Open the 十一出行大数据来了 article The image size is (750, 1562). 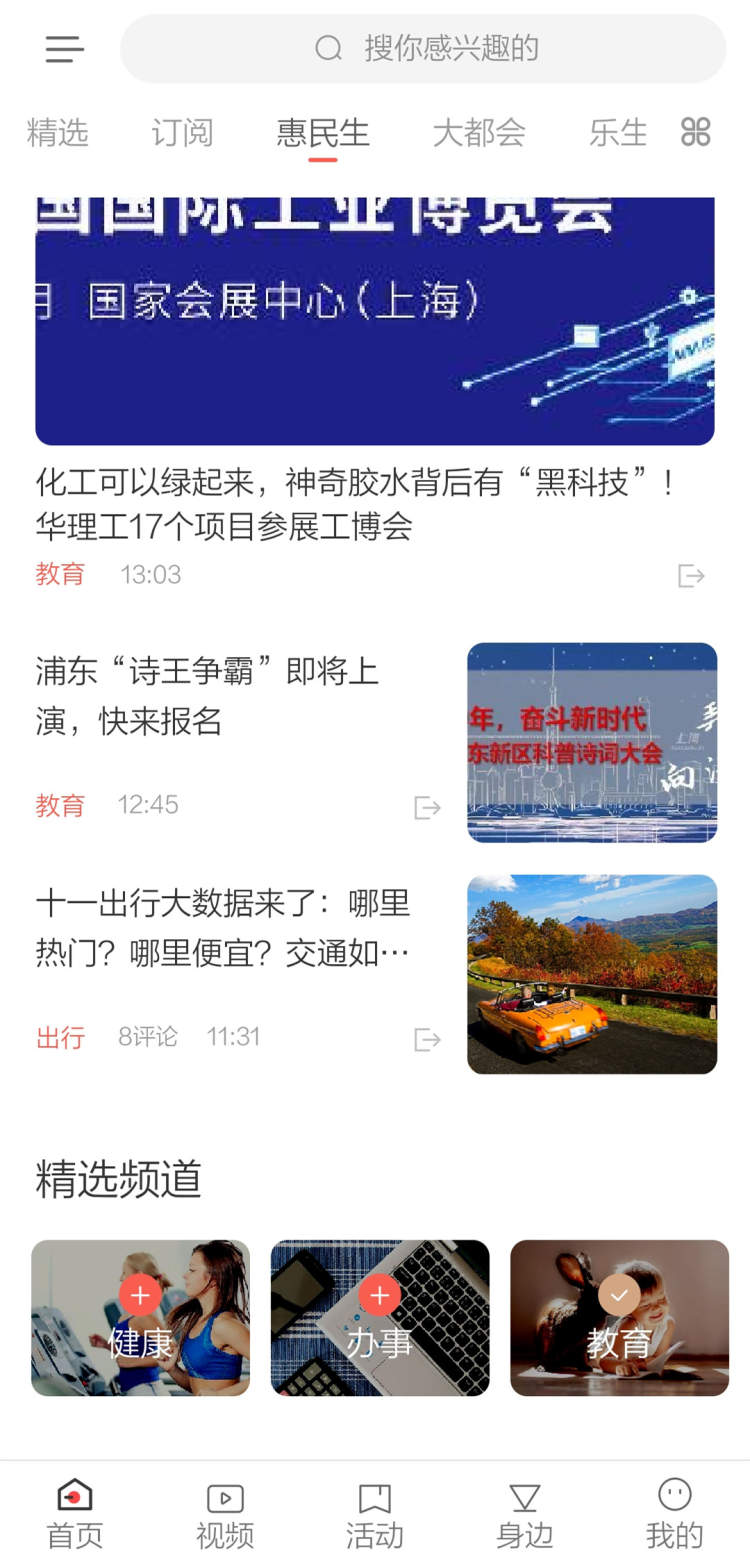click(x=223, y=928)
